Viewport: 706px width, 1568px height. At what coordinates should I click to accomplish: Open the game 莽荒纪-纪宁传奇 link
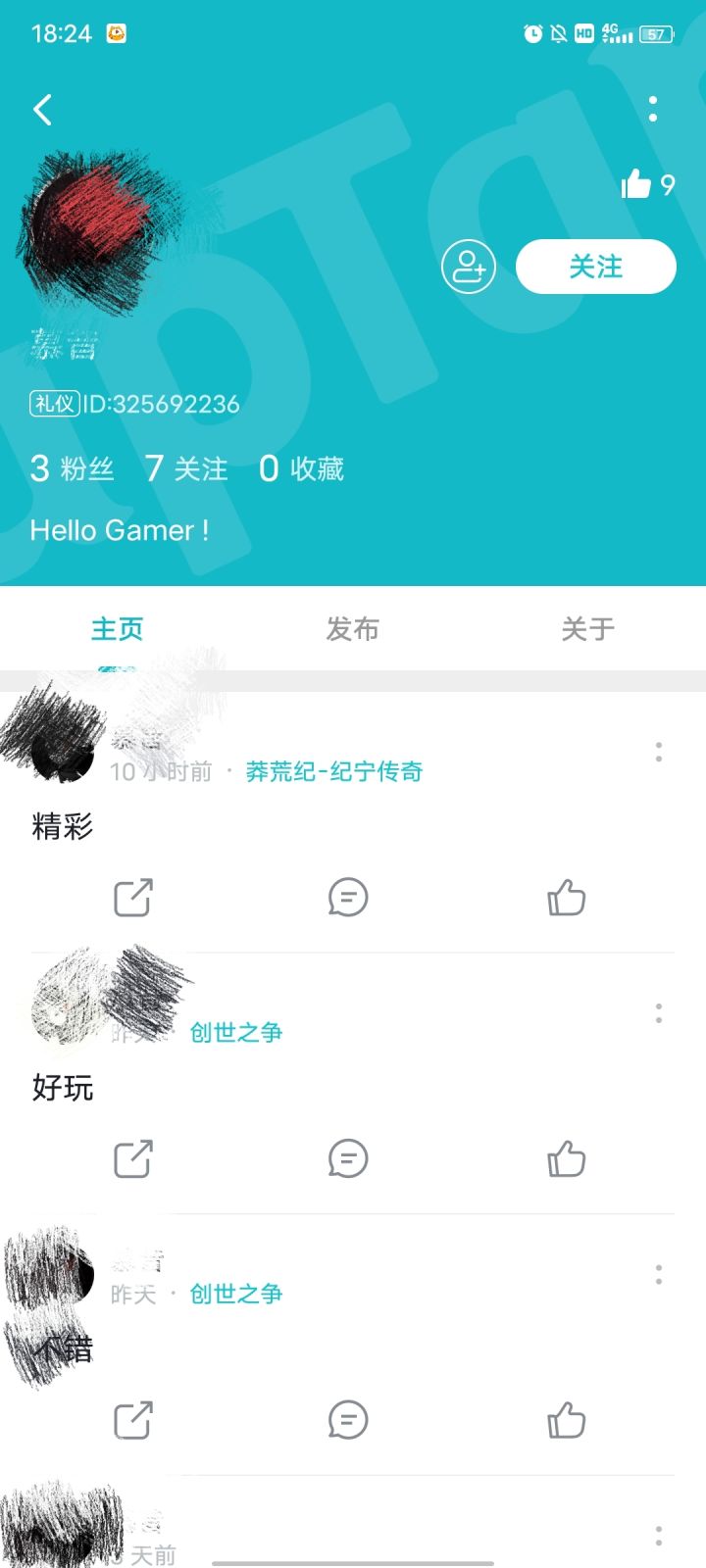pos(333,772)
